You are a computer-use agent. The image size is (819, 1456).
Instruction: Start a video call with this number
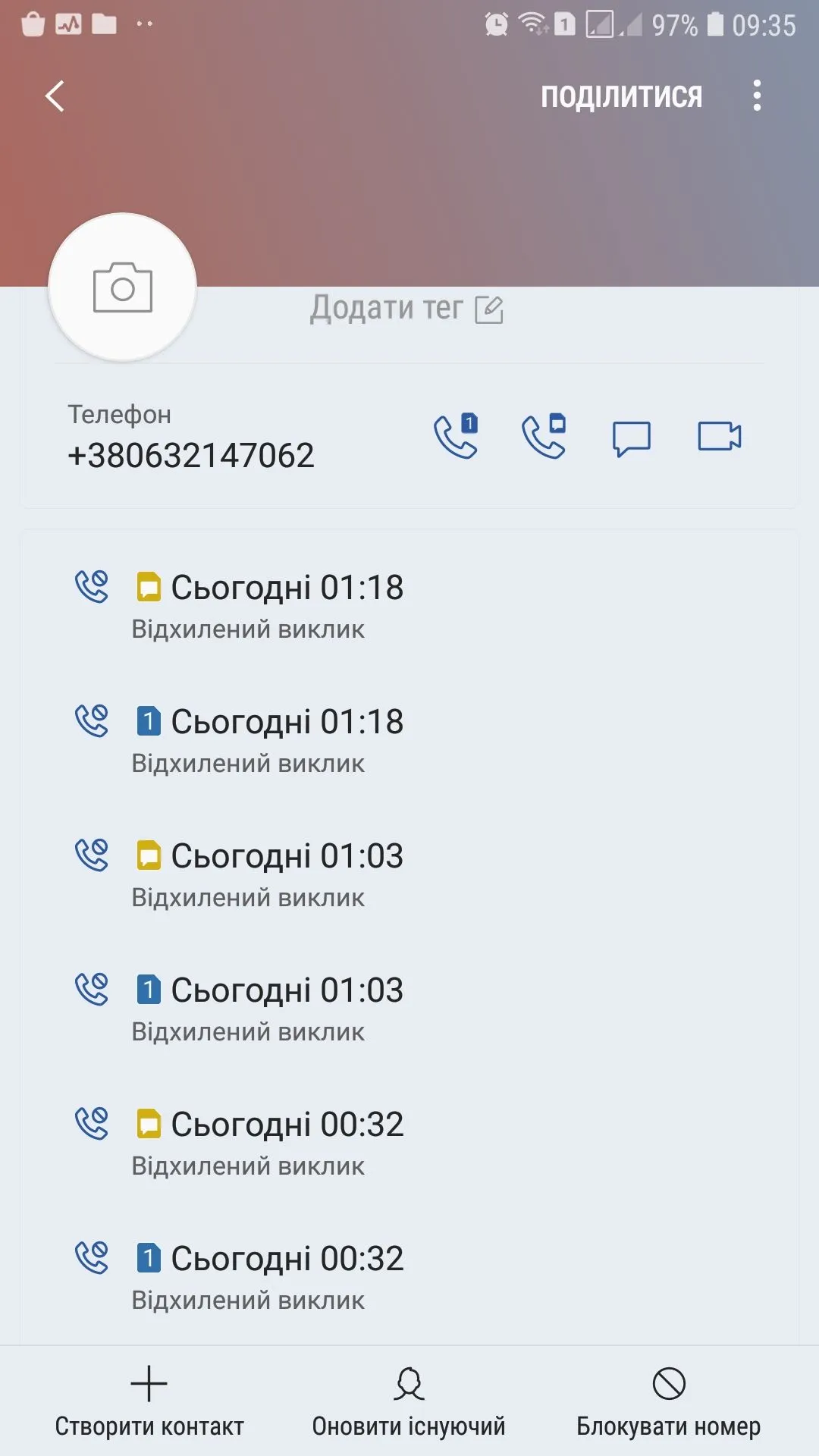pos(719,437)
